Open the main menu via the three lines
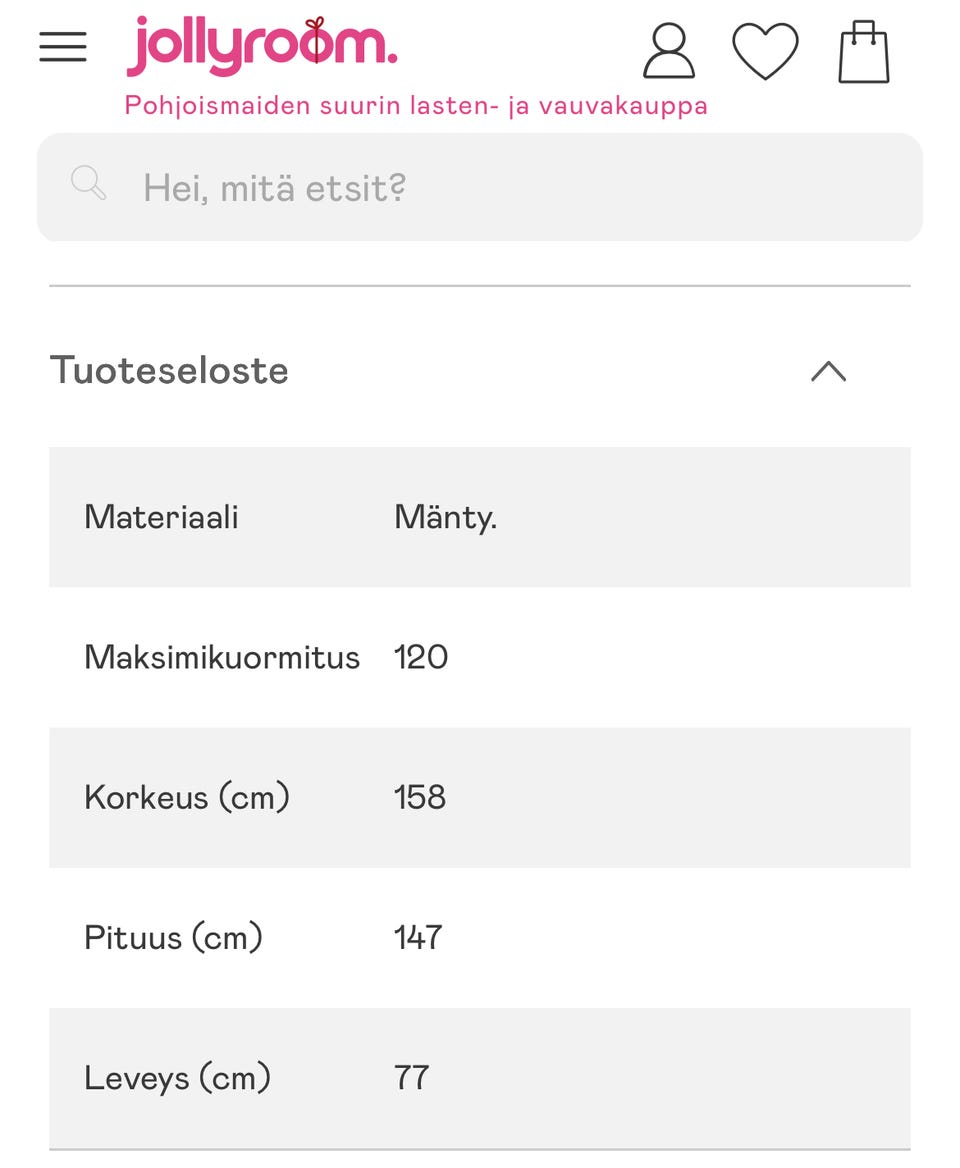960x1168 pixels. click(62, 47)
